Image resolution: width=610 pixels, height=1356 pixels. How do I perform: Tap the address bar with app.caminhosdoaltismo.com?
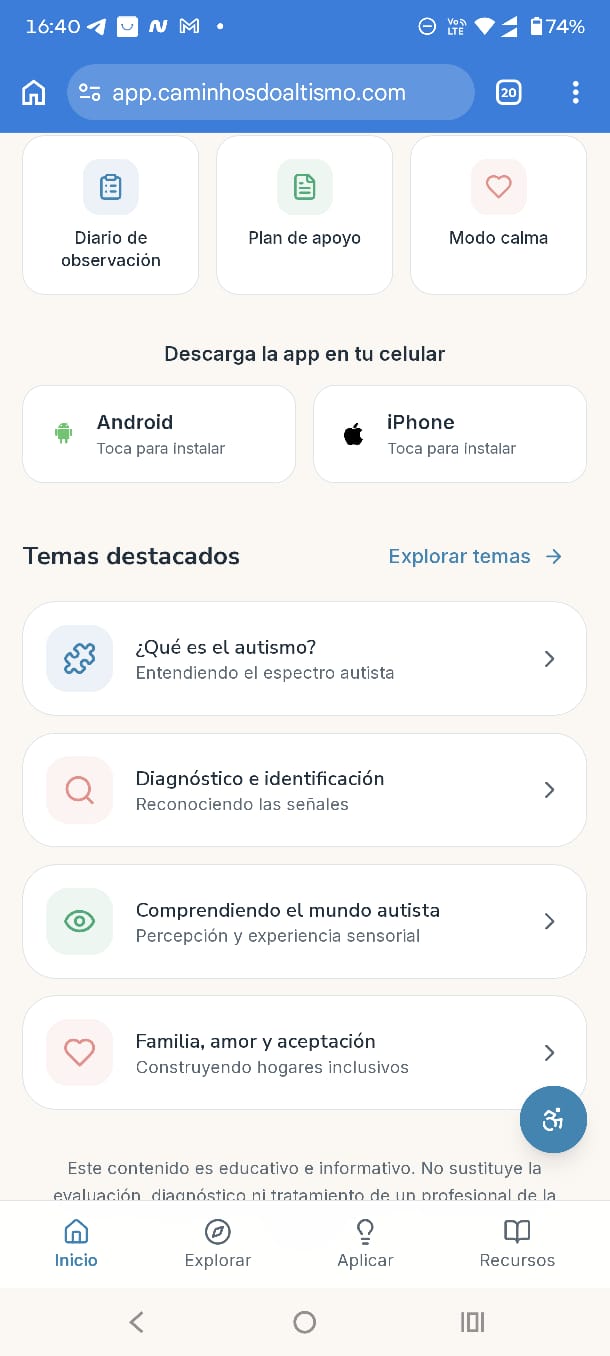click(270, 93)
